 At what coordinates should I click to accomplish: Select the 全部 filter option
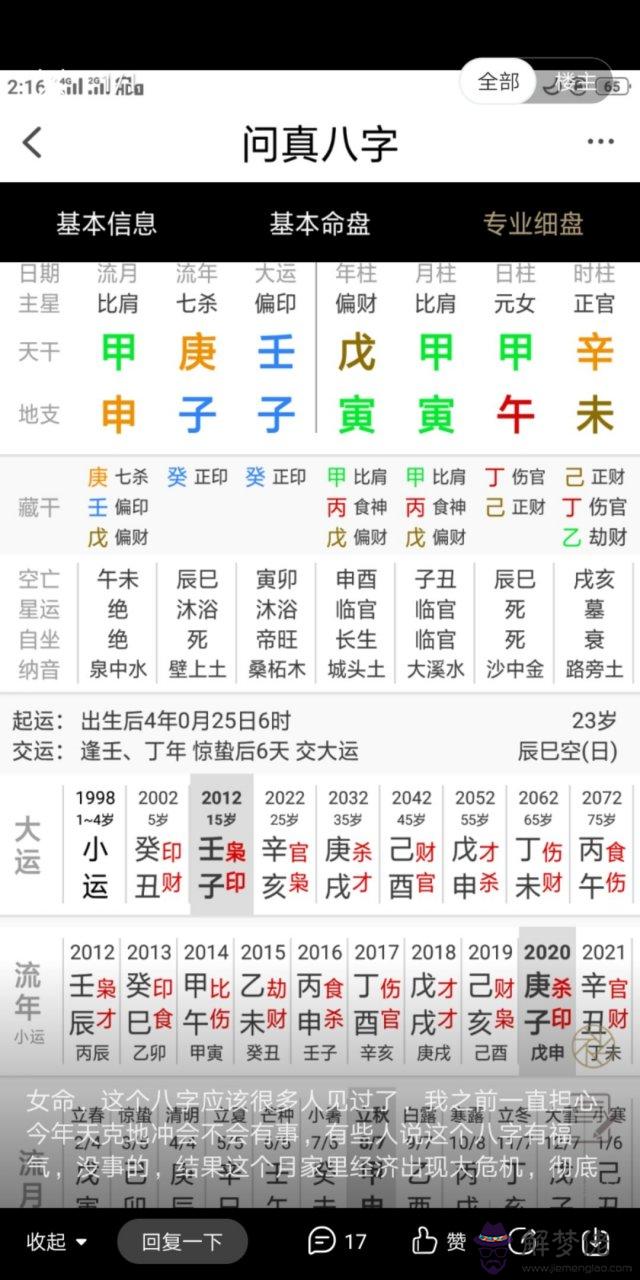[498, 83]
